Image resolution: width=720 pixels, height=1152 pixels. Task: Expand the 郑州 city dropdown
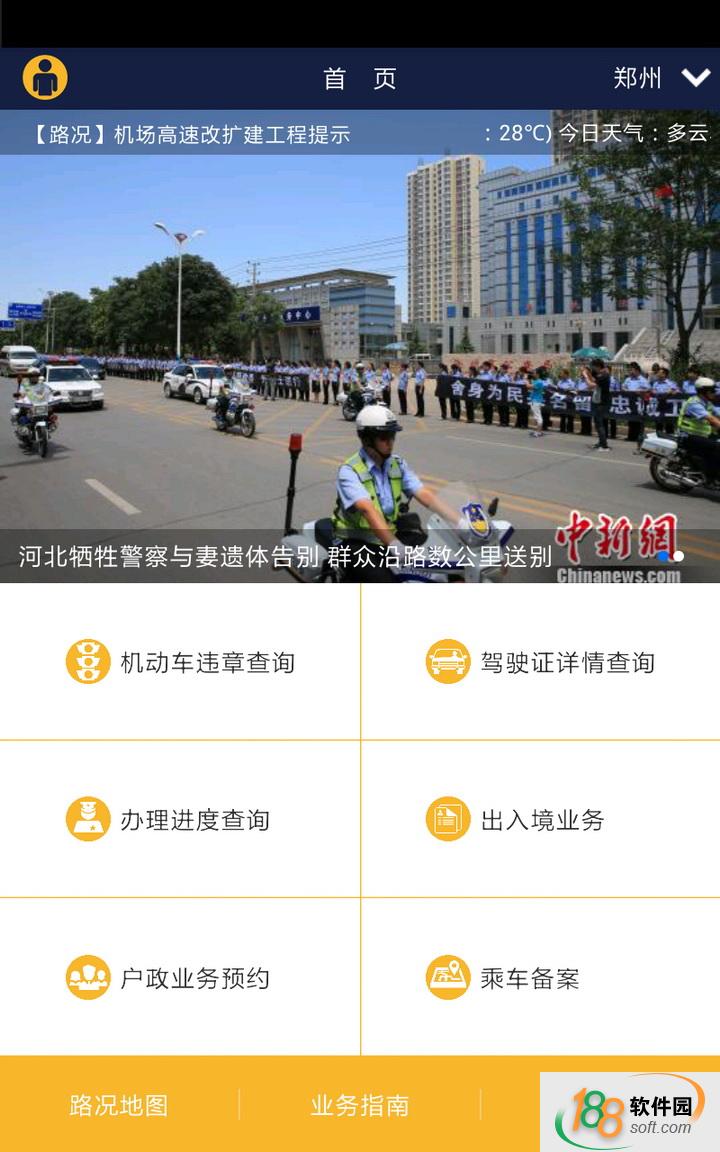point(661,78)
